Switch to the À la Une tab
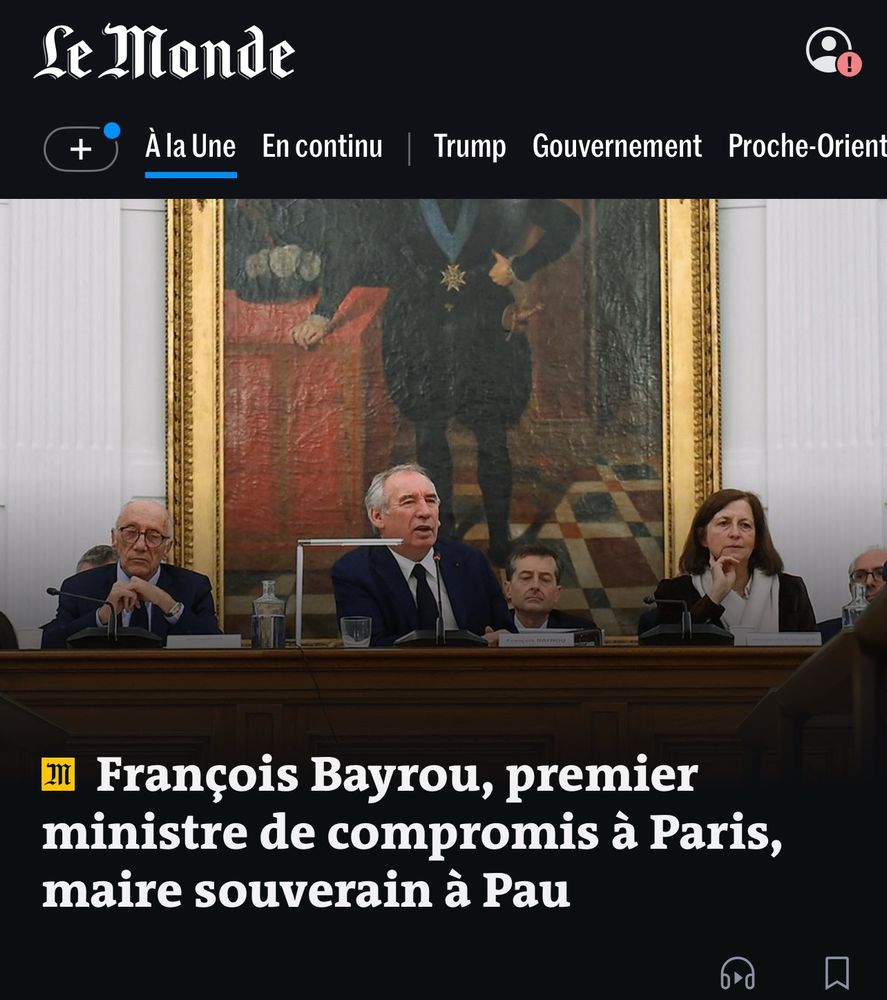Viewport: 887px width, 1000px height. (x=190, y=147)
